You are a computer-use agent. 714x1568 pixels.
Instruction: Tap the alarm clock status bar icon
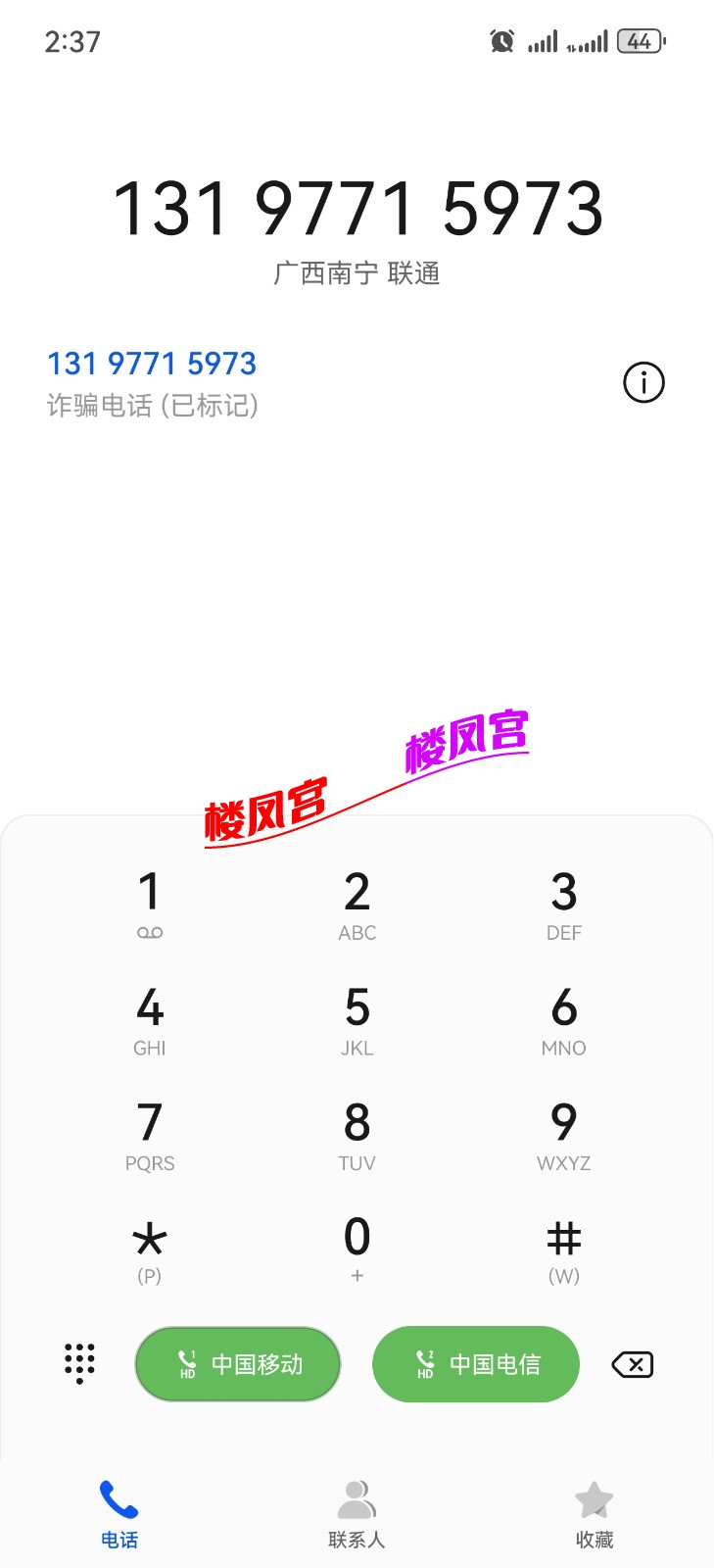pos(501,41)
